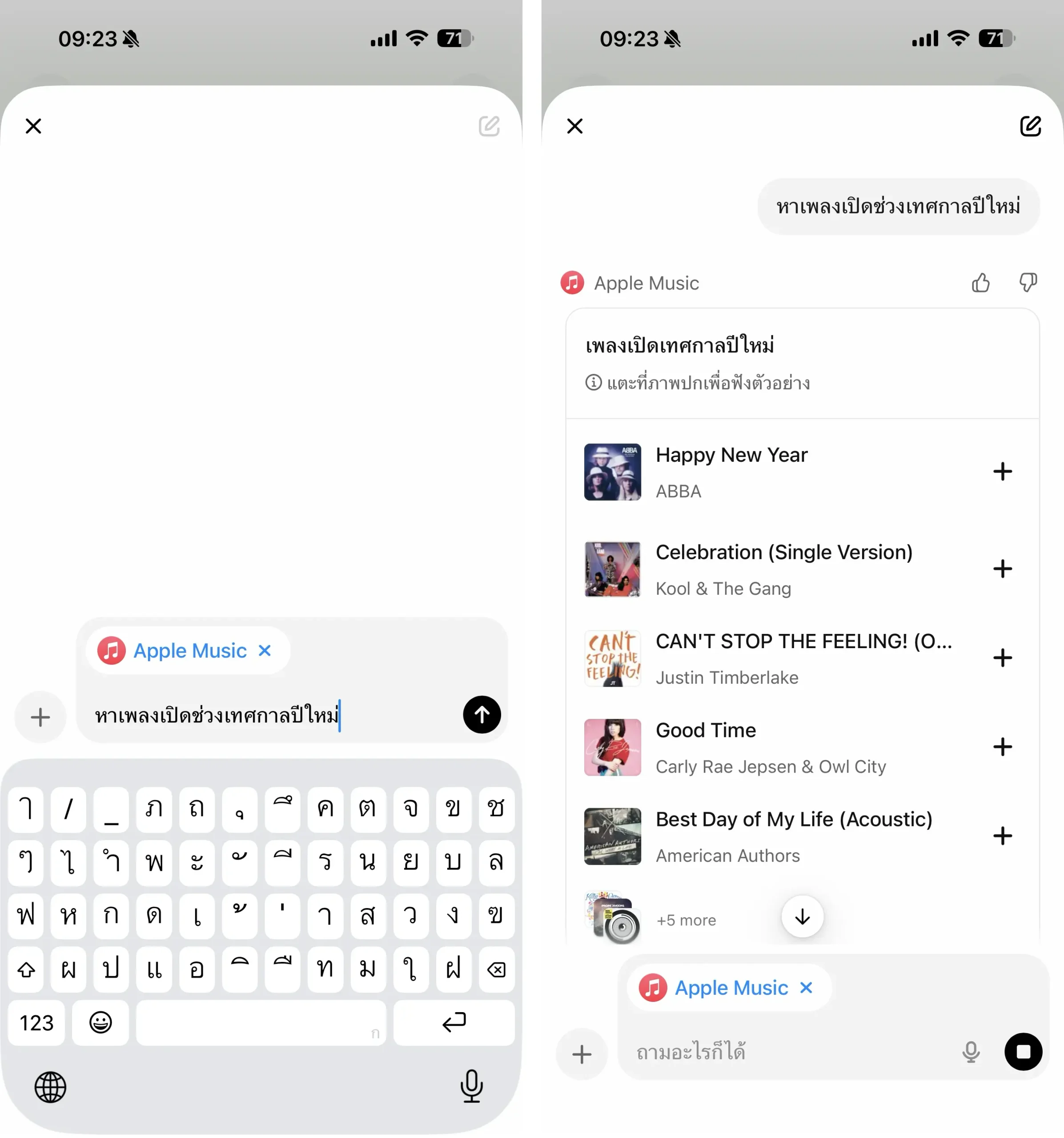Add Best Day of My Life (Acoustic)
This screenshot has width=1064, height=1138.
coord(1002,836)
